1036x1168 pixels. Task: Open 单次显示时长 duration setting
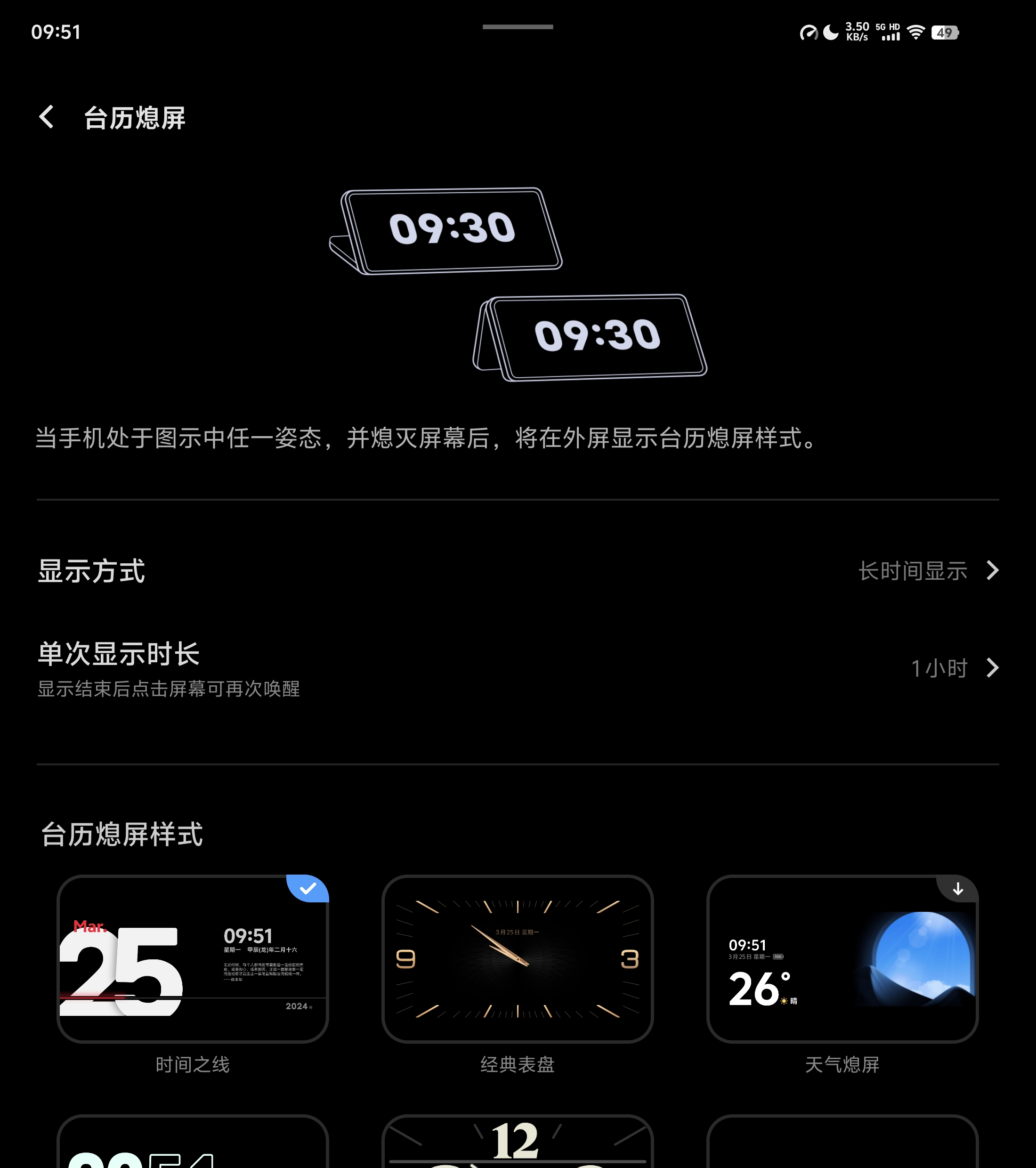(518, 667)
